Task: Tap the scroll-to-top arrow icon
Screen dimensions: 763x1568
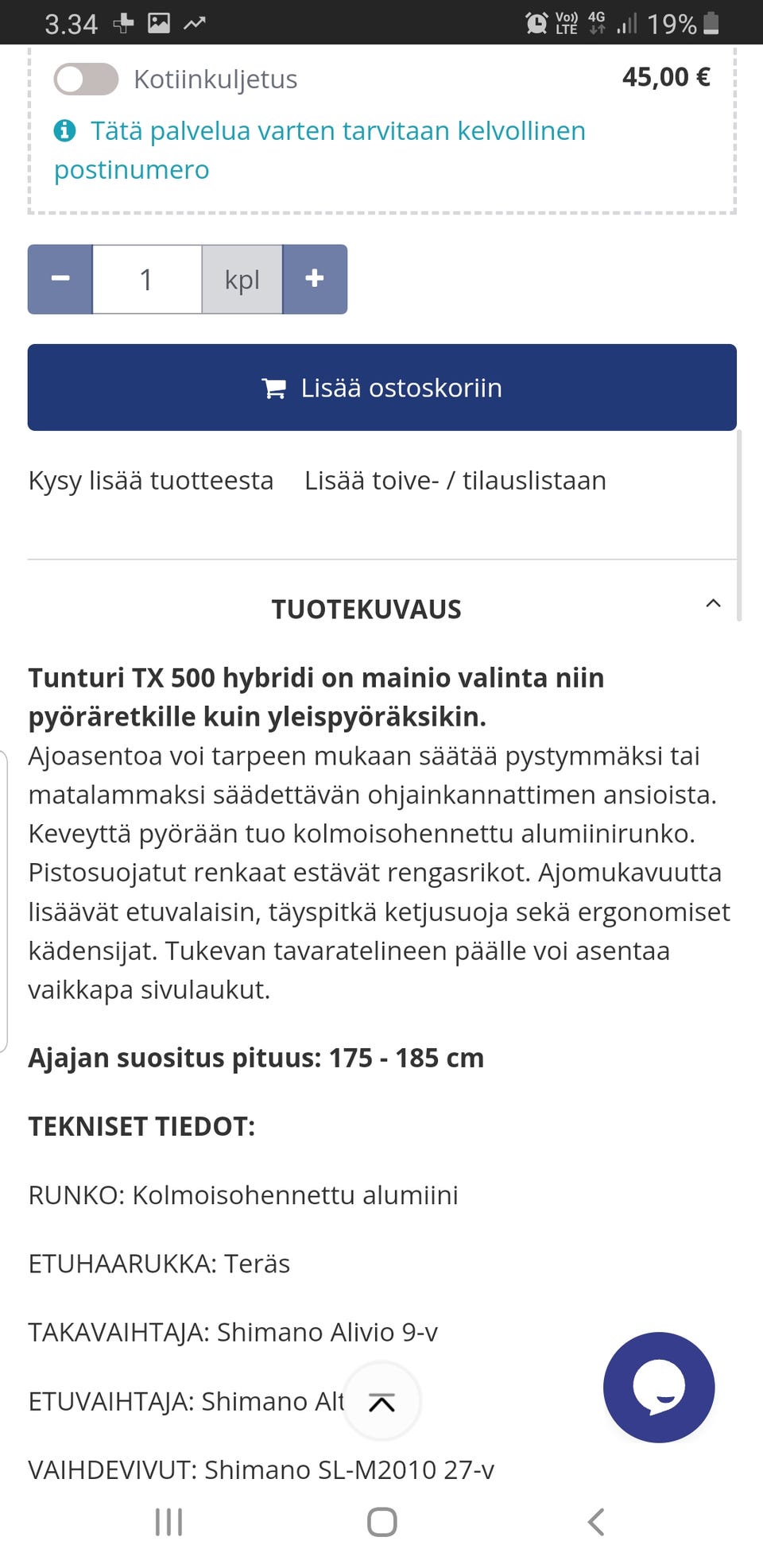Action: click(x=381, y=1401)
